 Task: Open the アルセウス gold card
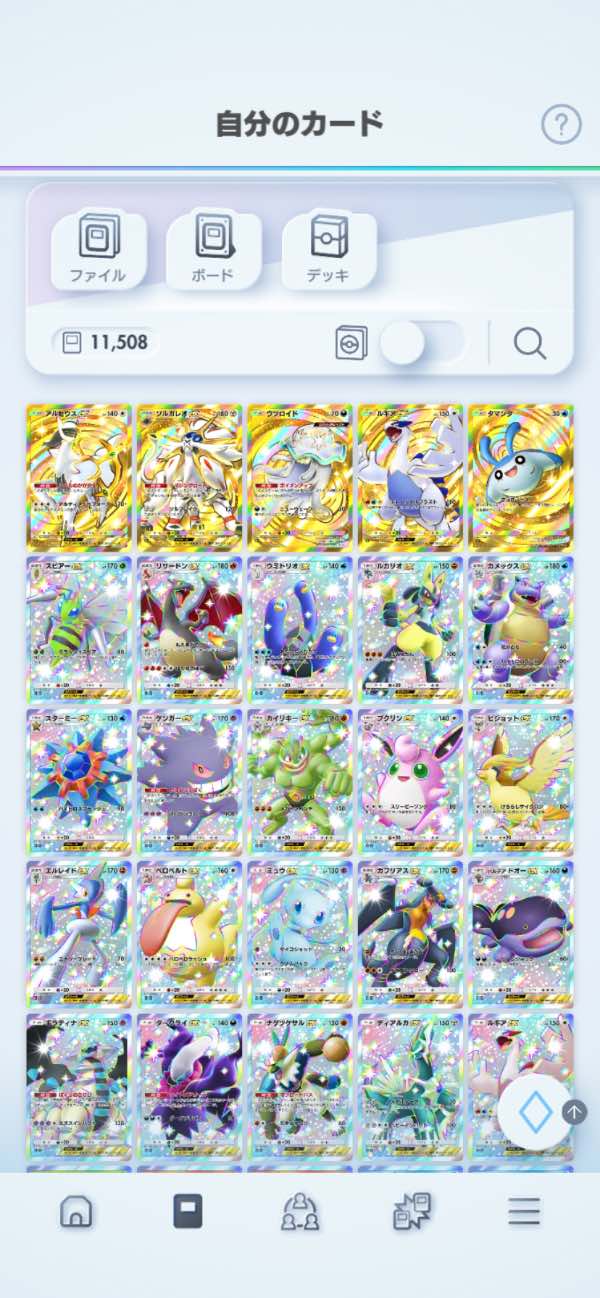point(78,477)
